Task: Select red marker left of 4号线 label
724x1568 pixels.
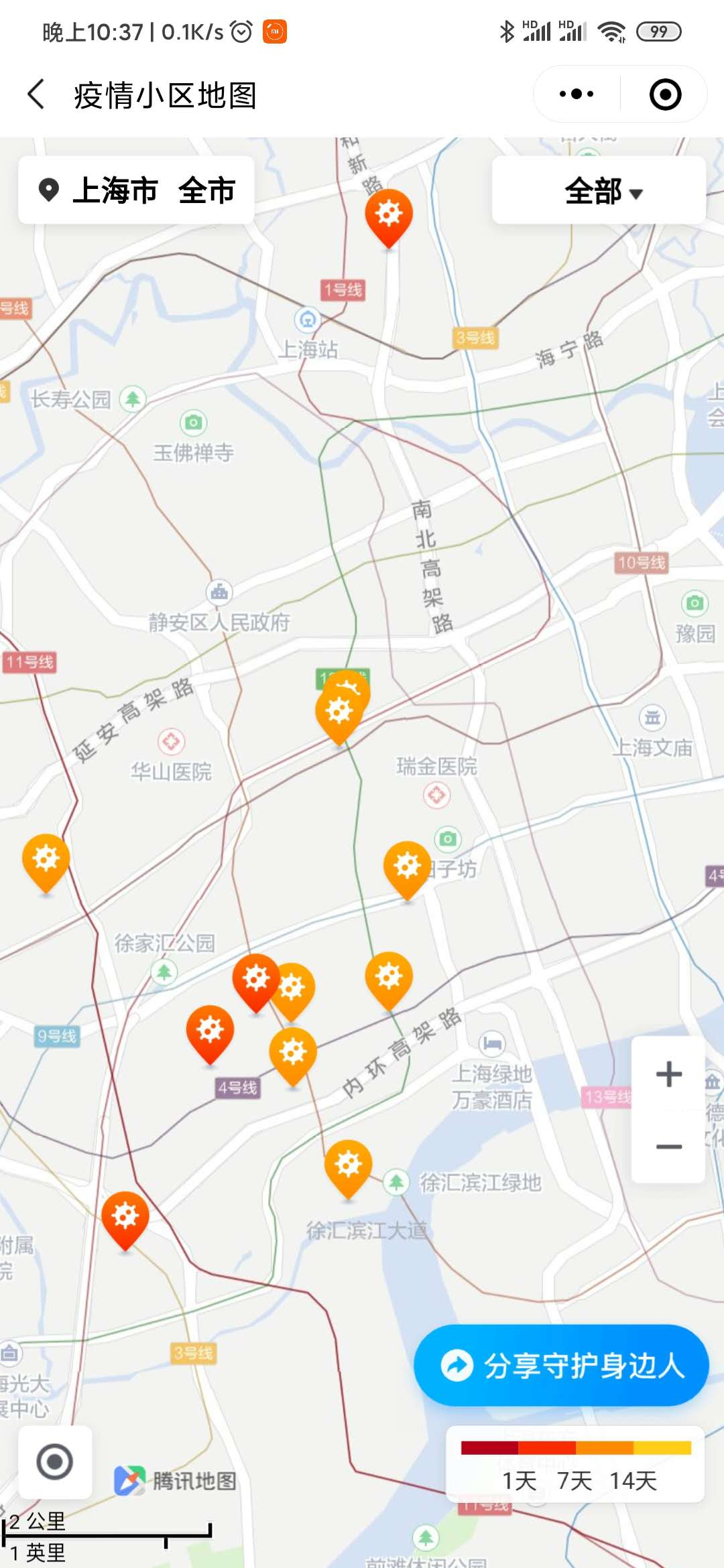Action: tap(210, 1031)
